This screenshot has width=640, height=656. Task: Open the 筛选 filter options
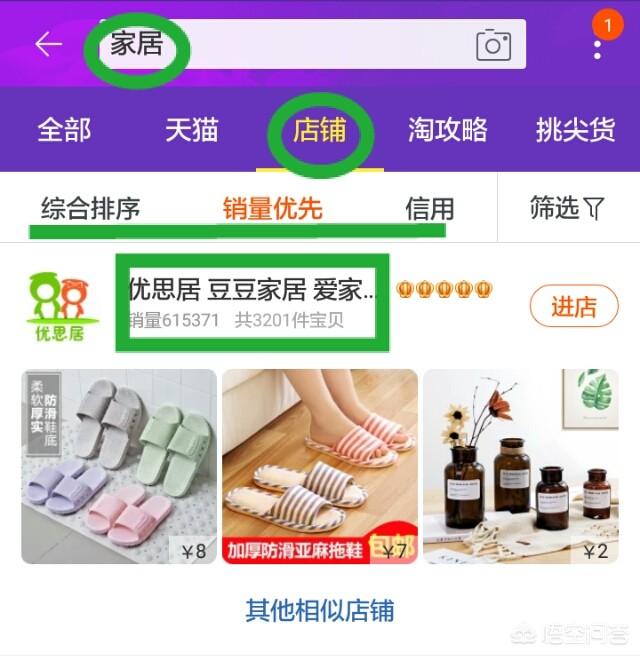click(567, 208)
